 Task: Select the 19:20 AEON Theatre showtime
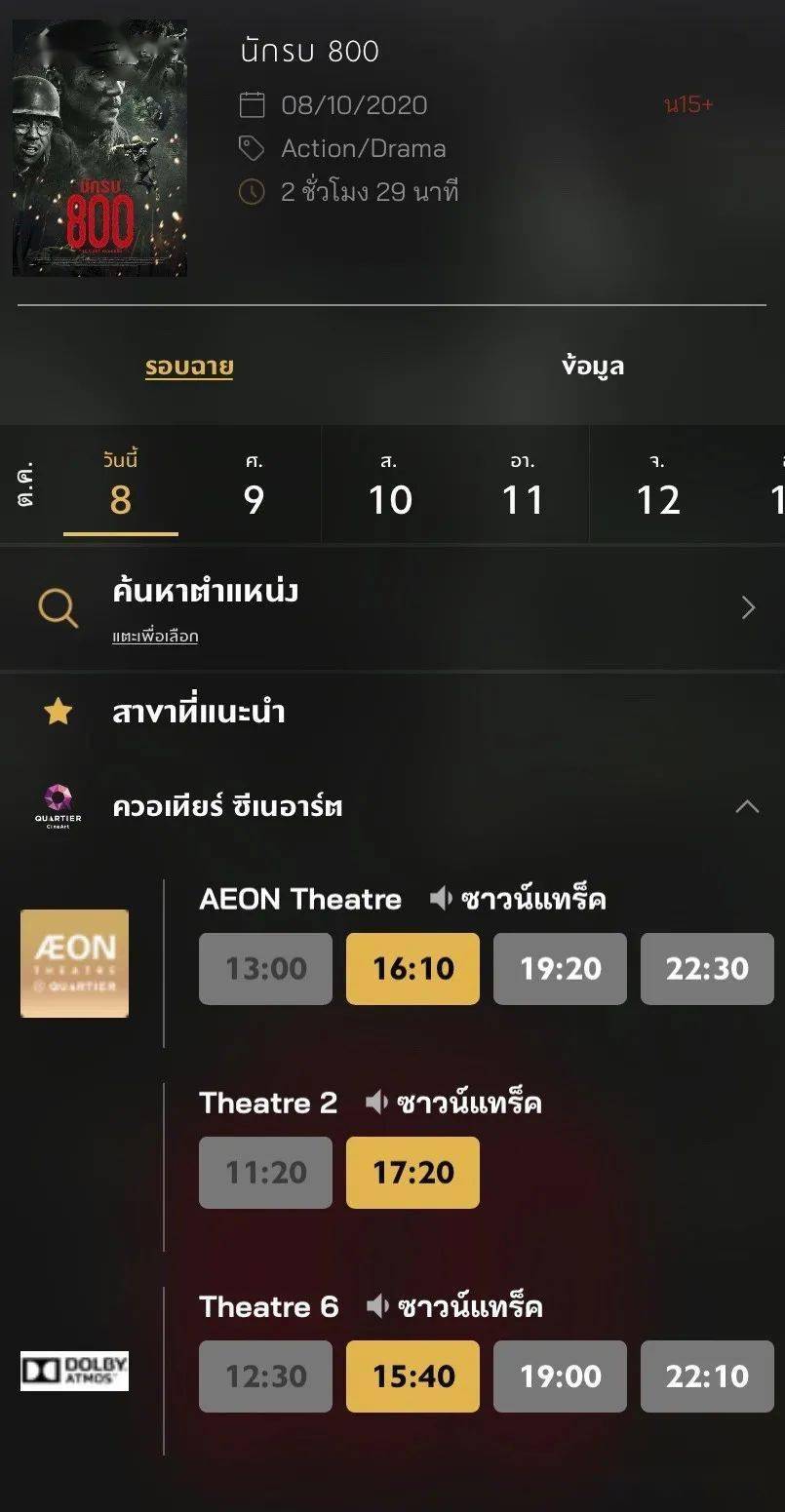coord(560,969)
